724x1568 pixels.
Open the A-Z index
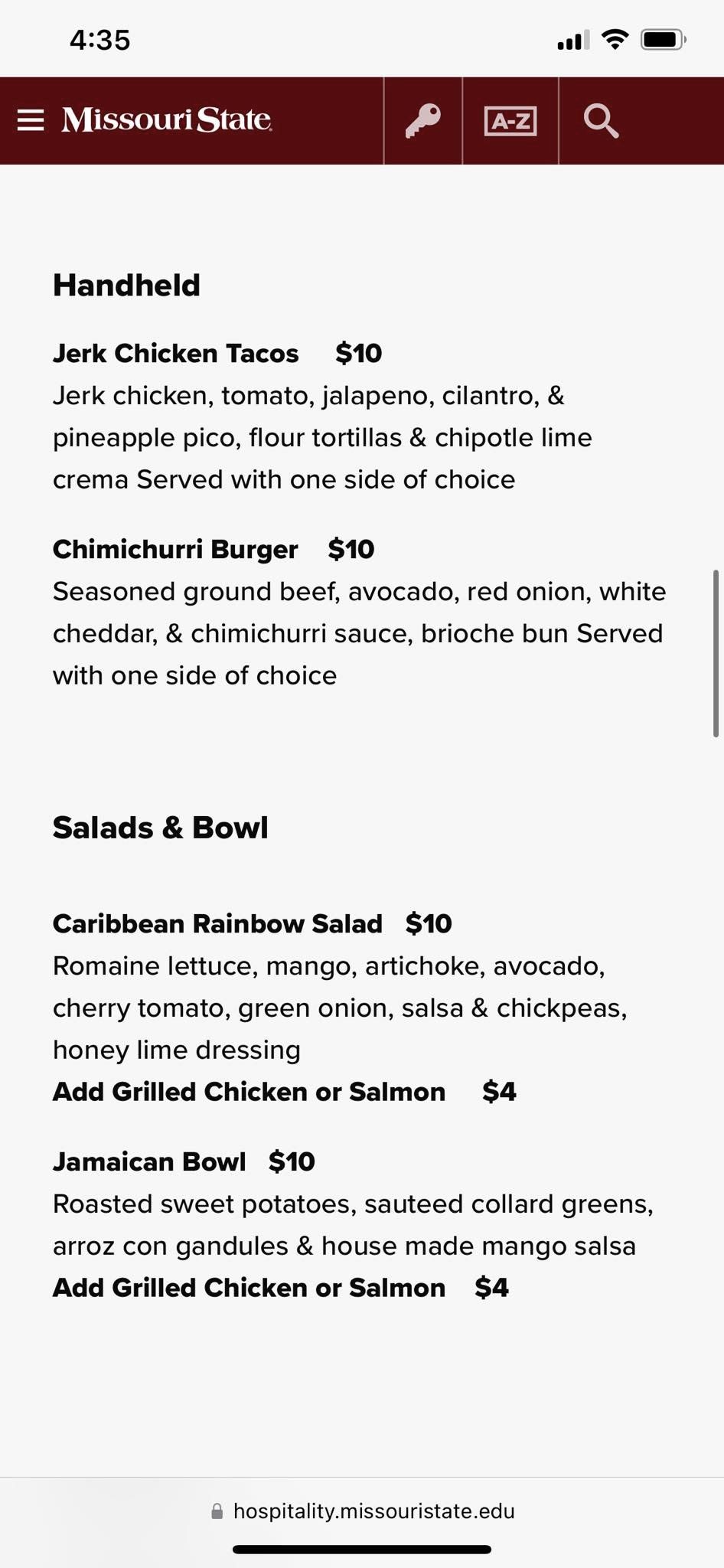click(510, 120)
